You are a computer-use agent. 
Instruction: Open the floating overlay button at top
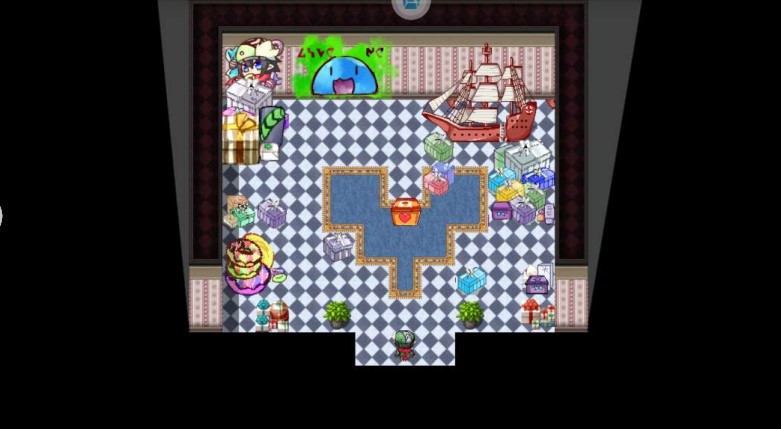click(411, 6)
